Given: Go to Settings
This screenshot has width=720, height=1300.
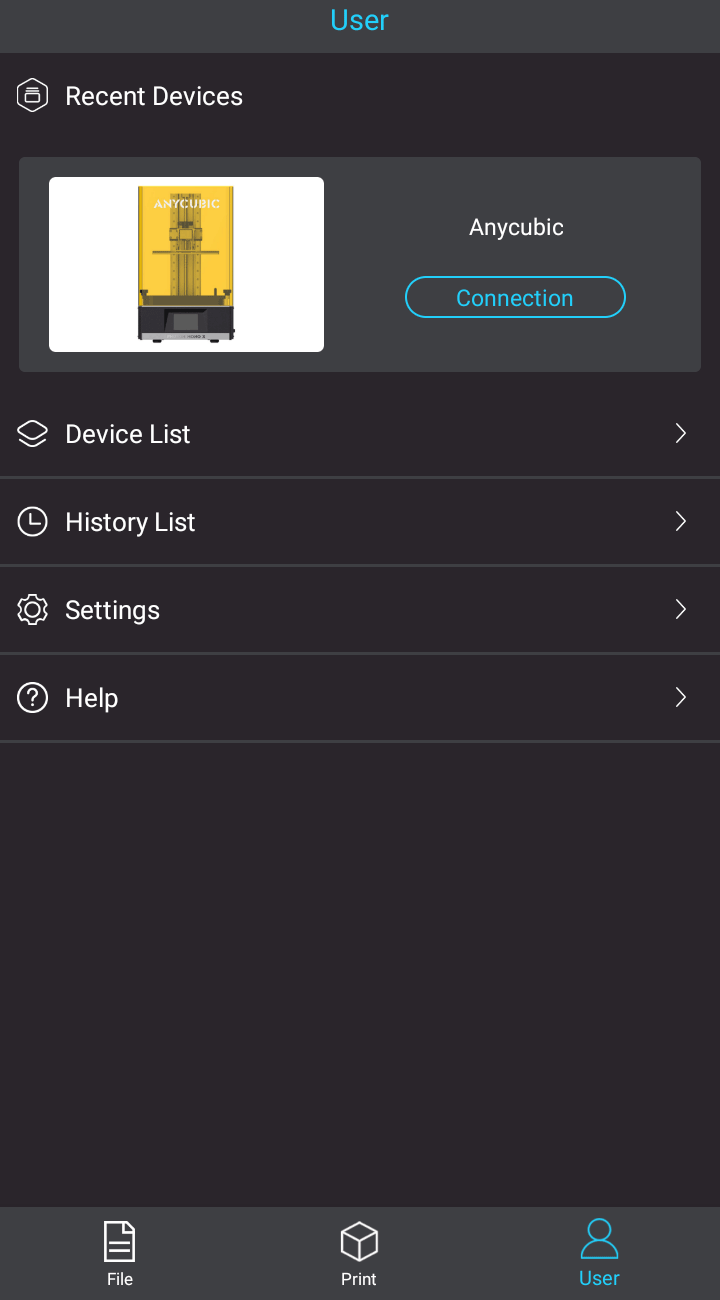Looking at the screenshot, I should point(360,610).
